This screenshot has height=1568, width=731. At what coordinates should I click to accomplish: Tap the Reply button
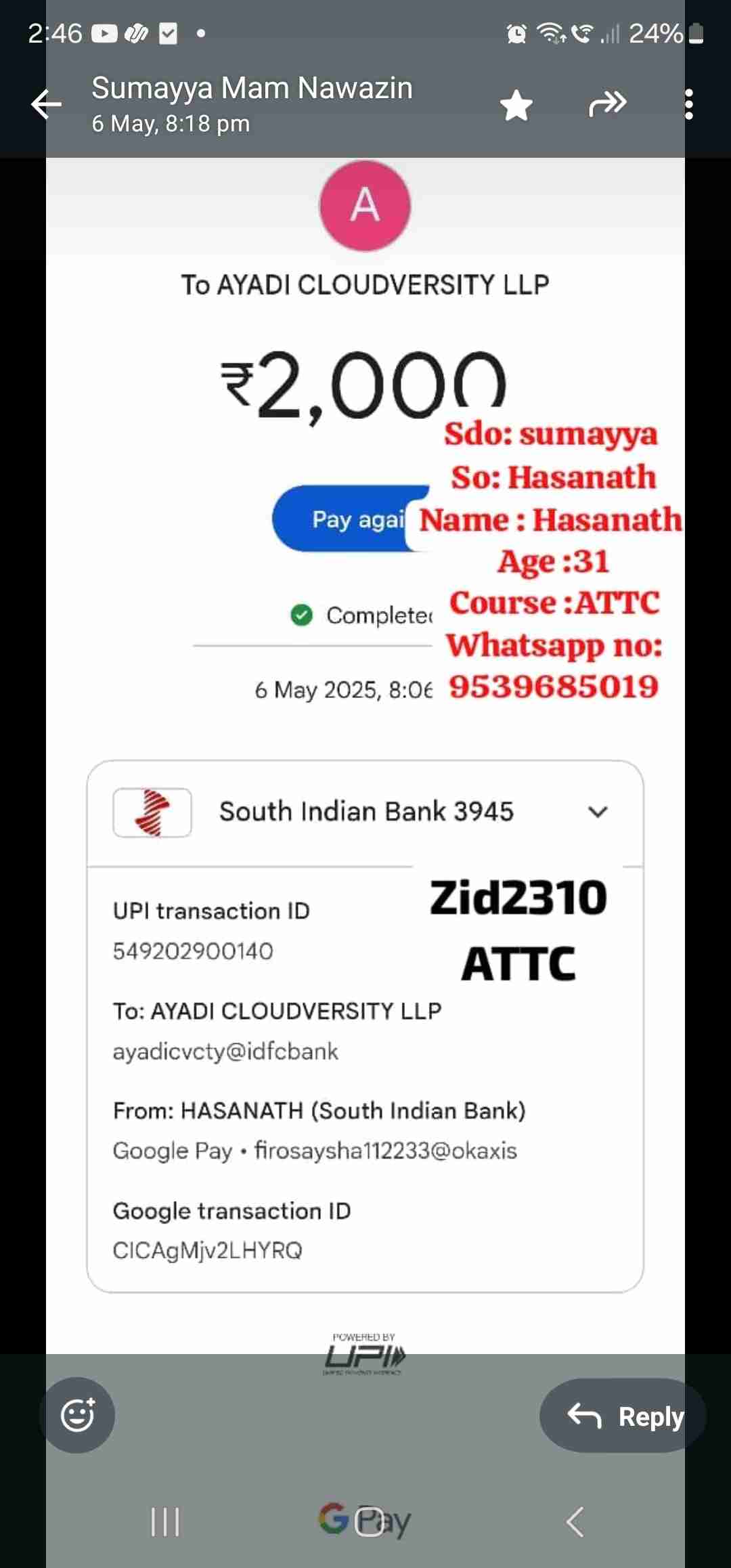click(x=623, y=1416)
